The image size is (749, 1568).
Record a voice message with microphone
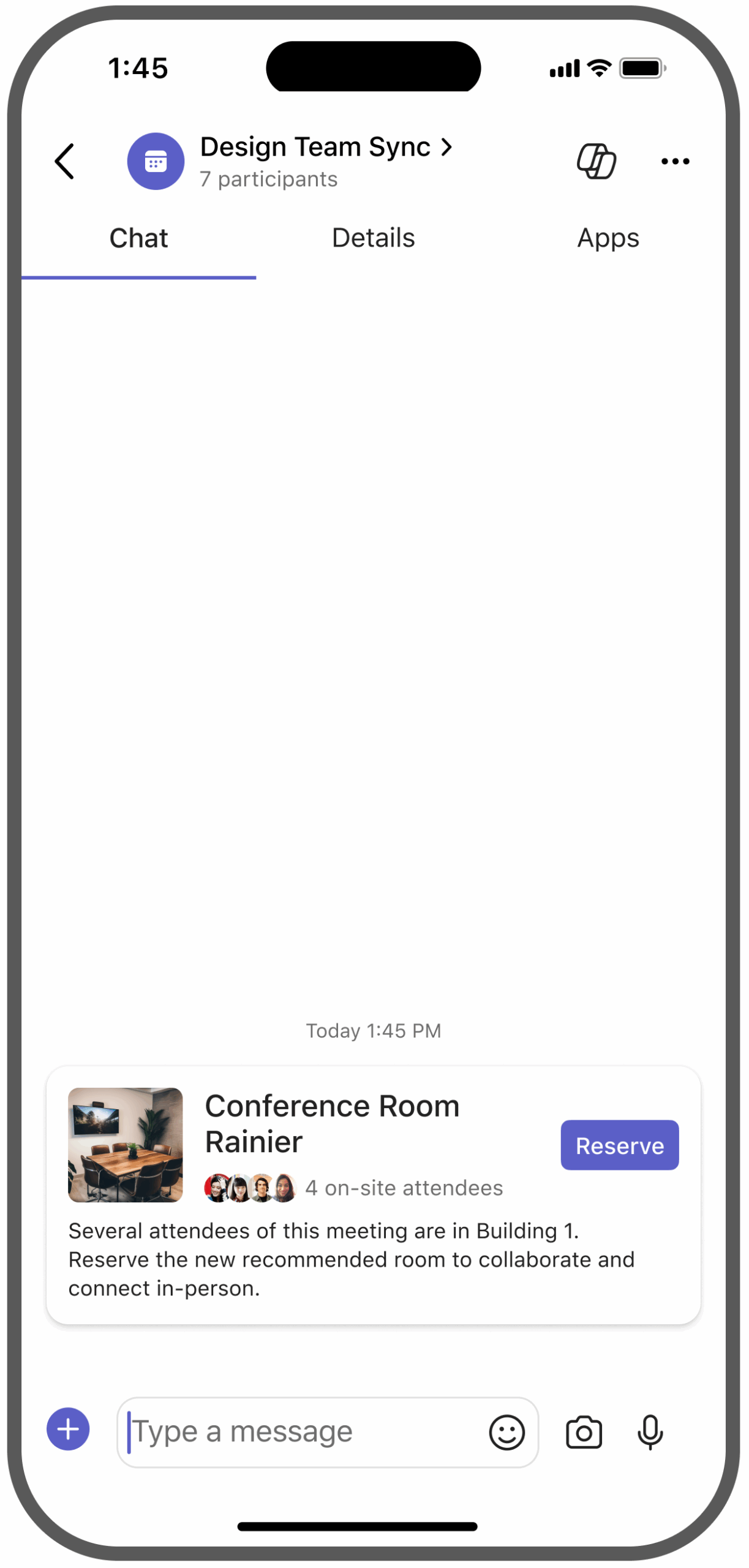pyautogui.click(x=650, y=1433)
